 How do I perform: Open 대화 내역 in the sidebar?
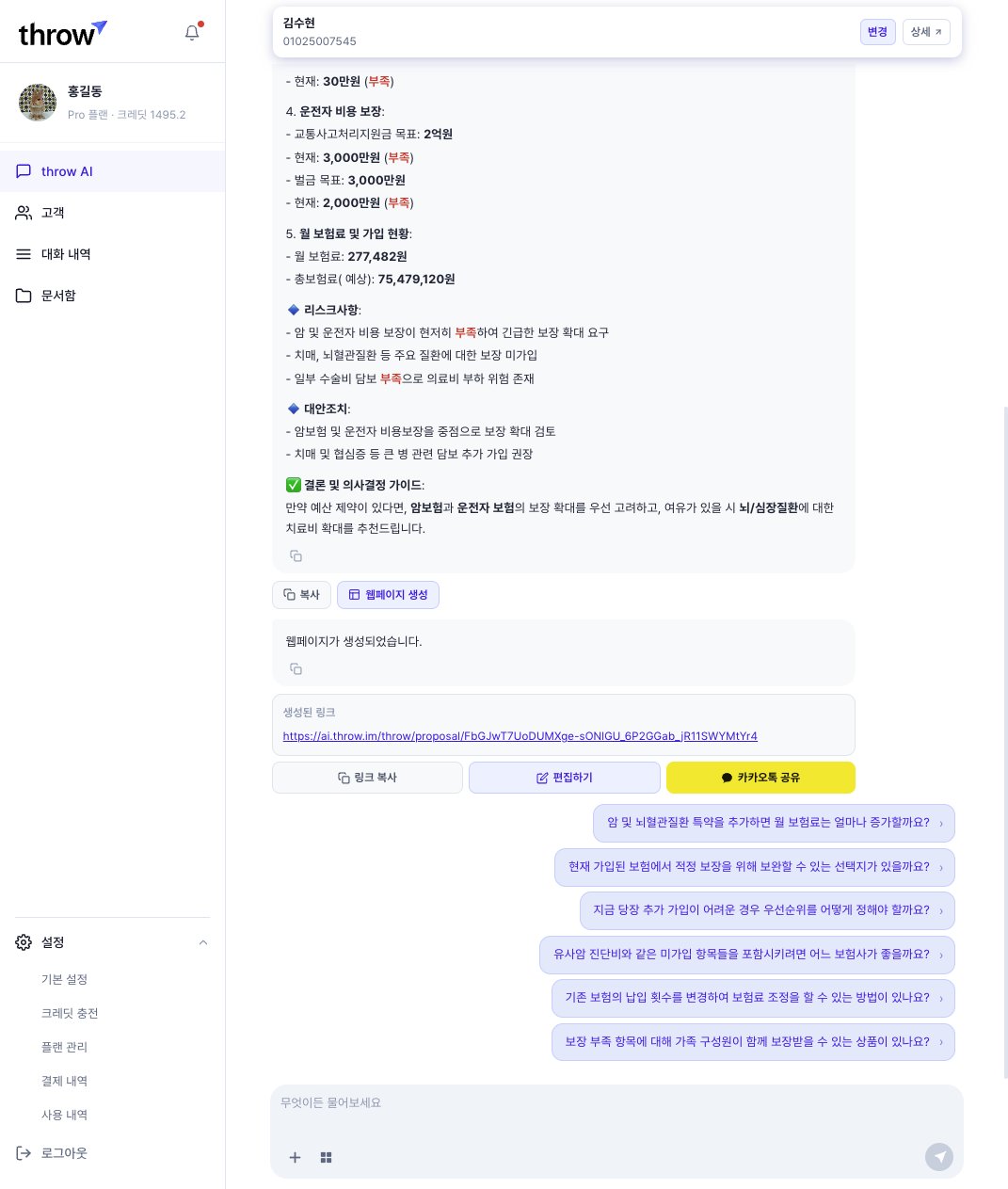pyautogui.click(x=66, y=254)
